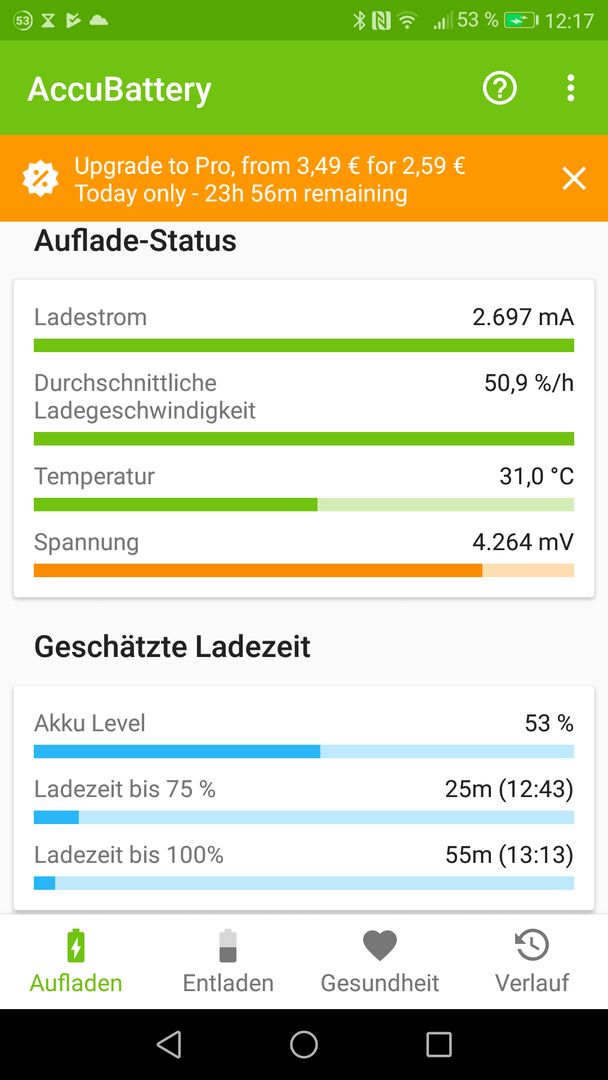The image size is (608, 1080).
Task: Switch to the Entladen tab
Action: [228, 962]
